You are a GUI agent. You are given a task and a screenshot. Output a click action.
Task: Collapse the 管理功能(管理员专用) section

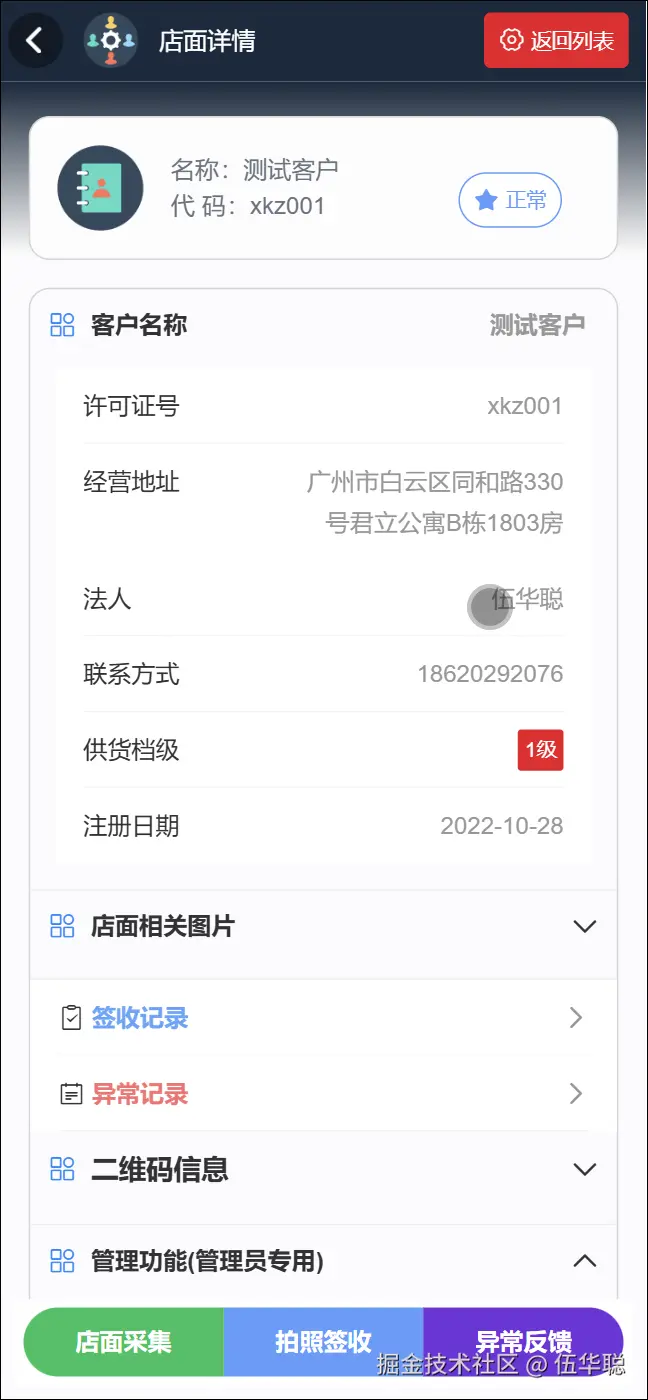pyautogui.click(x=584, y=1261)
